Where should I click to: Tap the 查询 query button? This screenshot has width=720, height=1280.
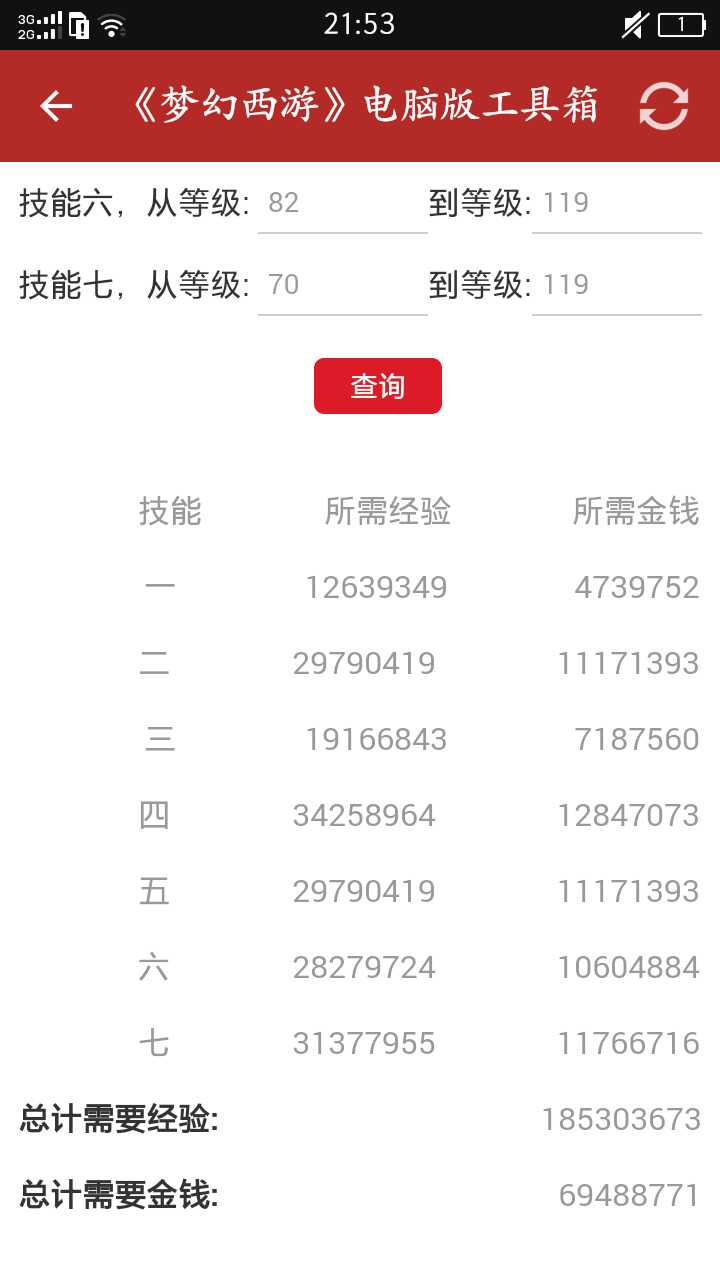pos(378,386)
